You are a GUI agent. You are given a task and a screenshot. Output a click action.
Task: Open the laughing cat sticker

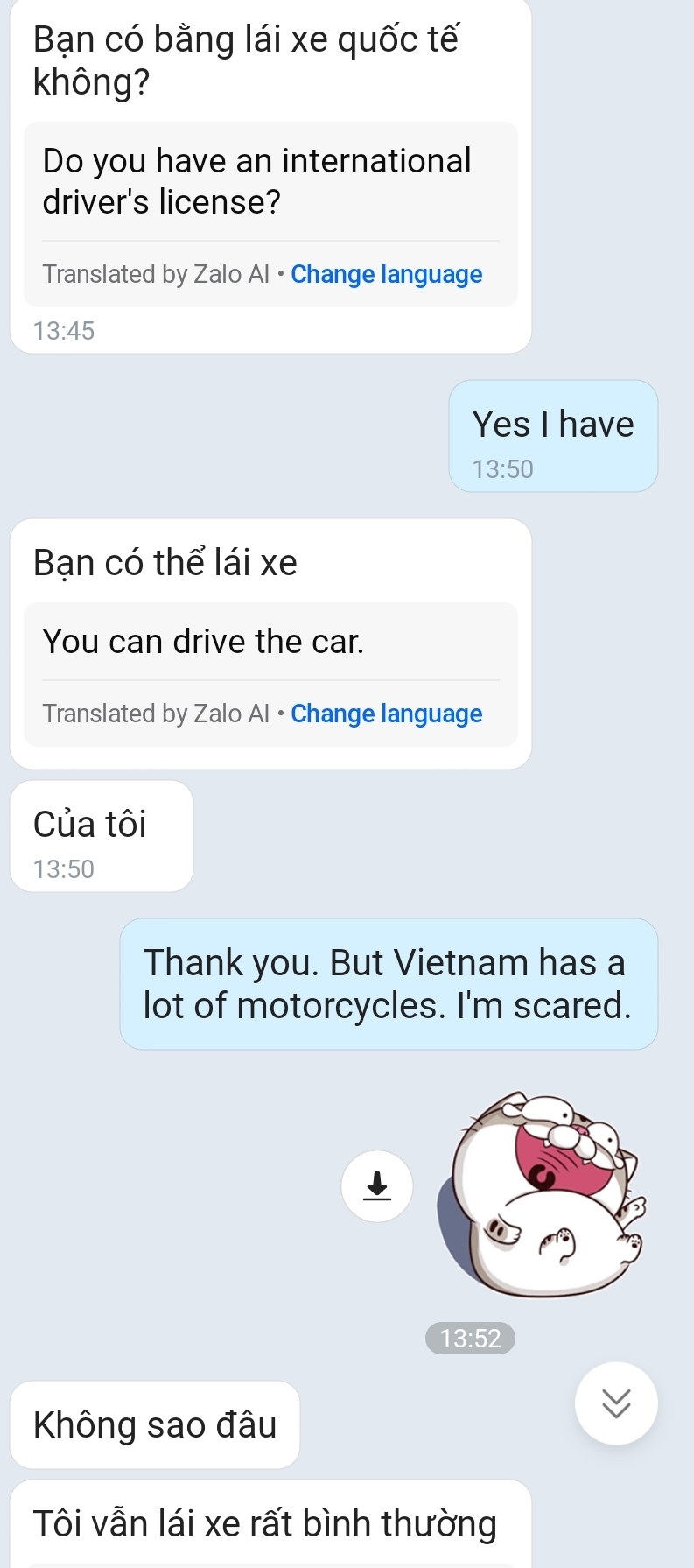[x=541, y=1194]
